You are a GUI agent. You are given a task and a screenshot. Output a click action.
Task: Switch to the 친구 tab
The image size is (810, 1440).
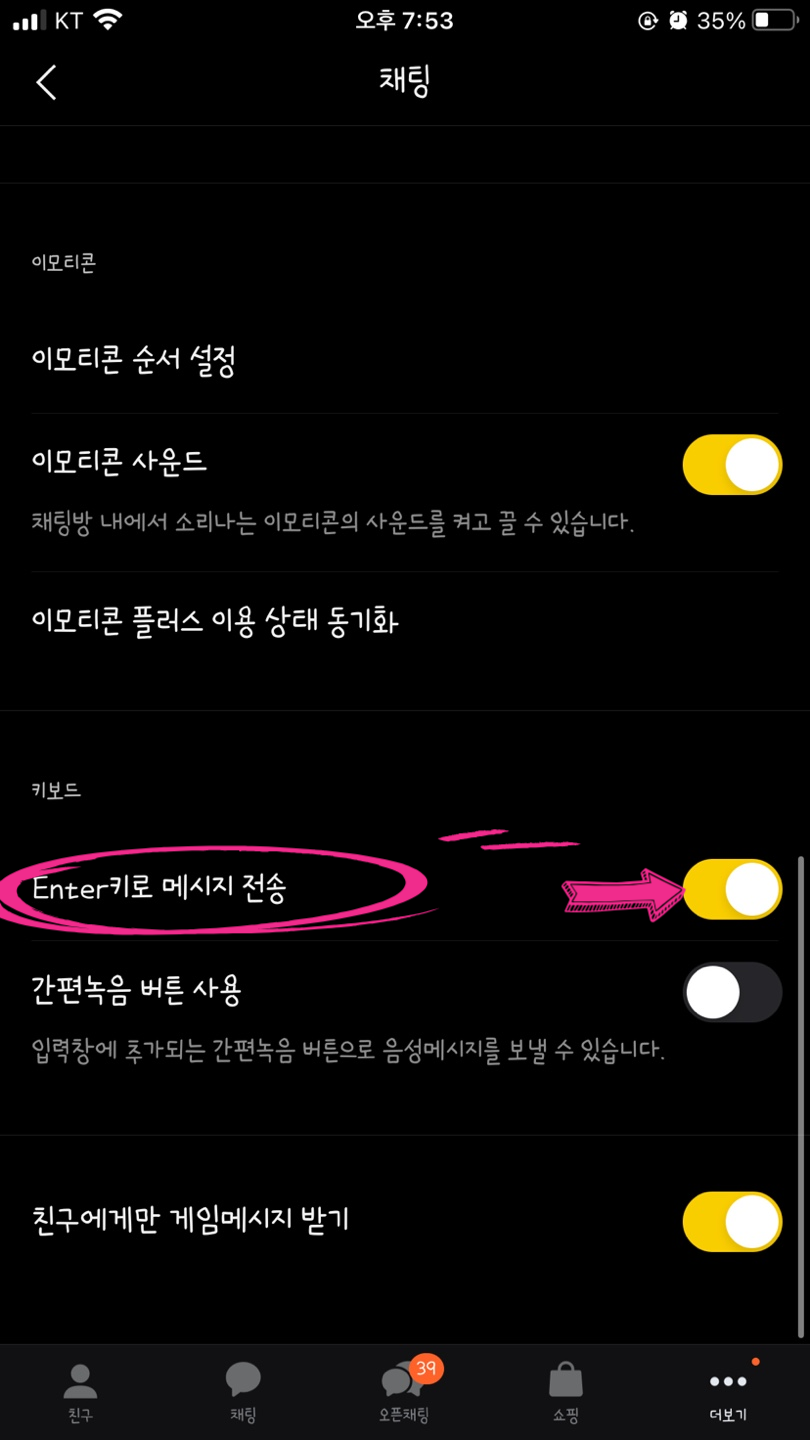[x=80, y=1392]
